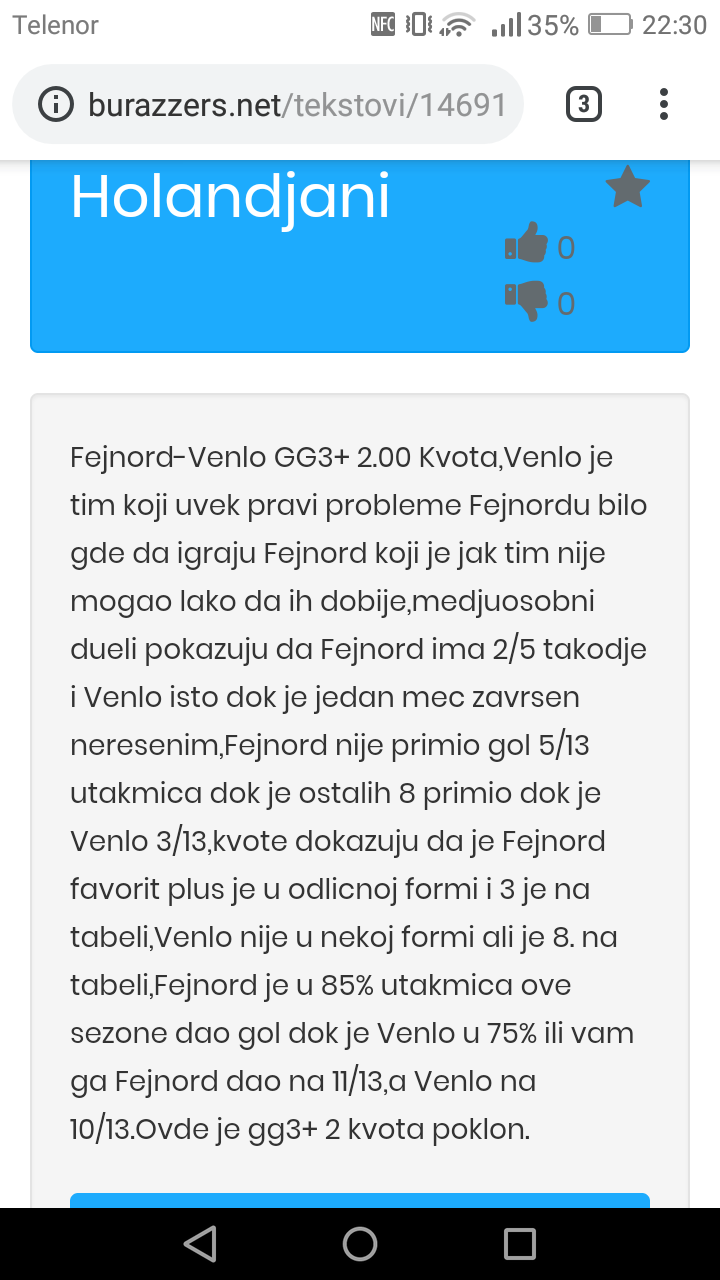Open the tab switcher showing 3 tabs
This screenshot has height=1280, width=720.
584,104
